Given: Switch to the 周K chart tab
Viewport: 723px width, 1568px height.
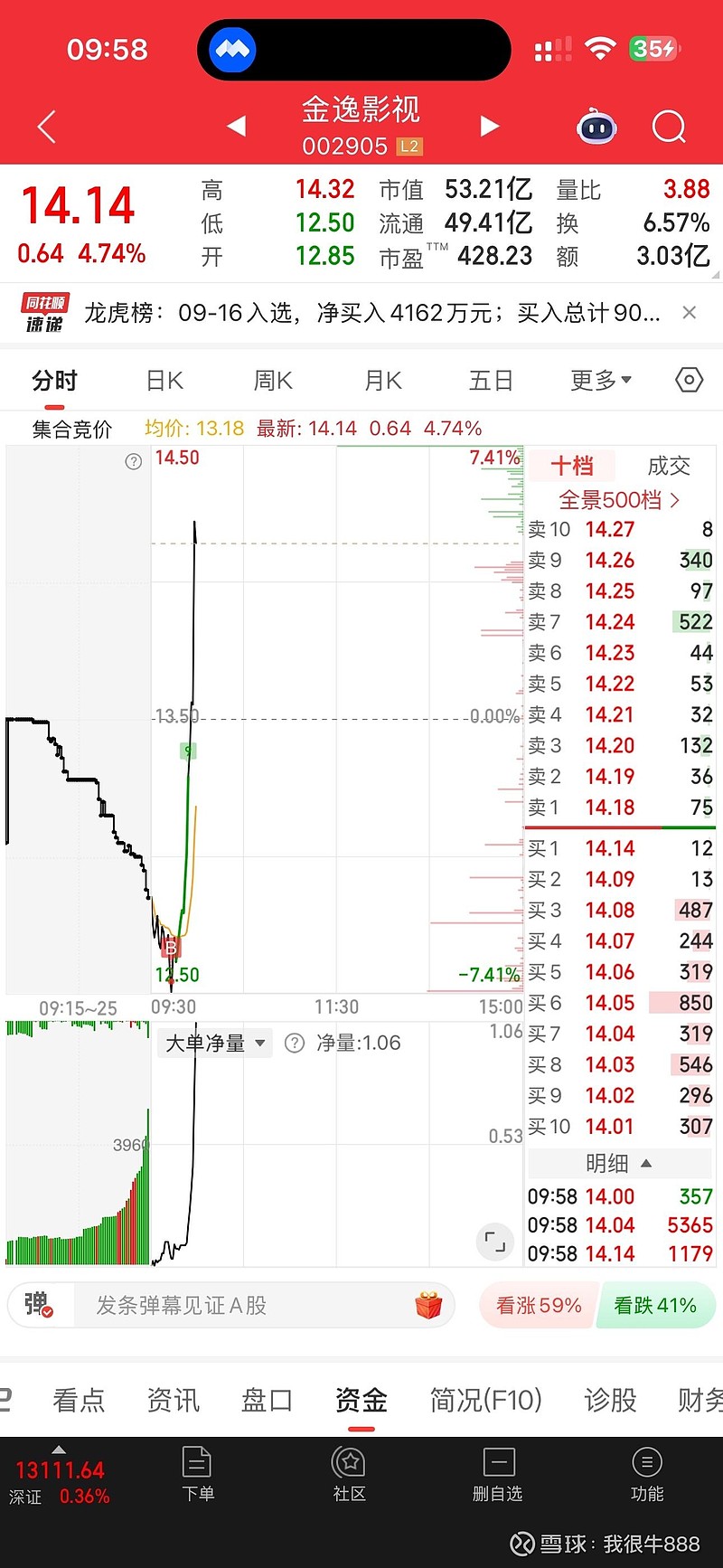Looking at the screenshot, I should (x=273, y=381).
